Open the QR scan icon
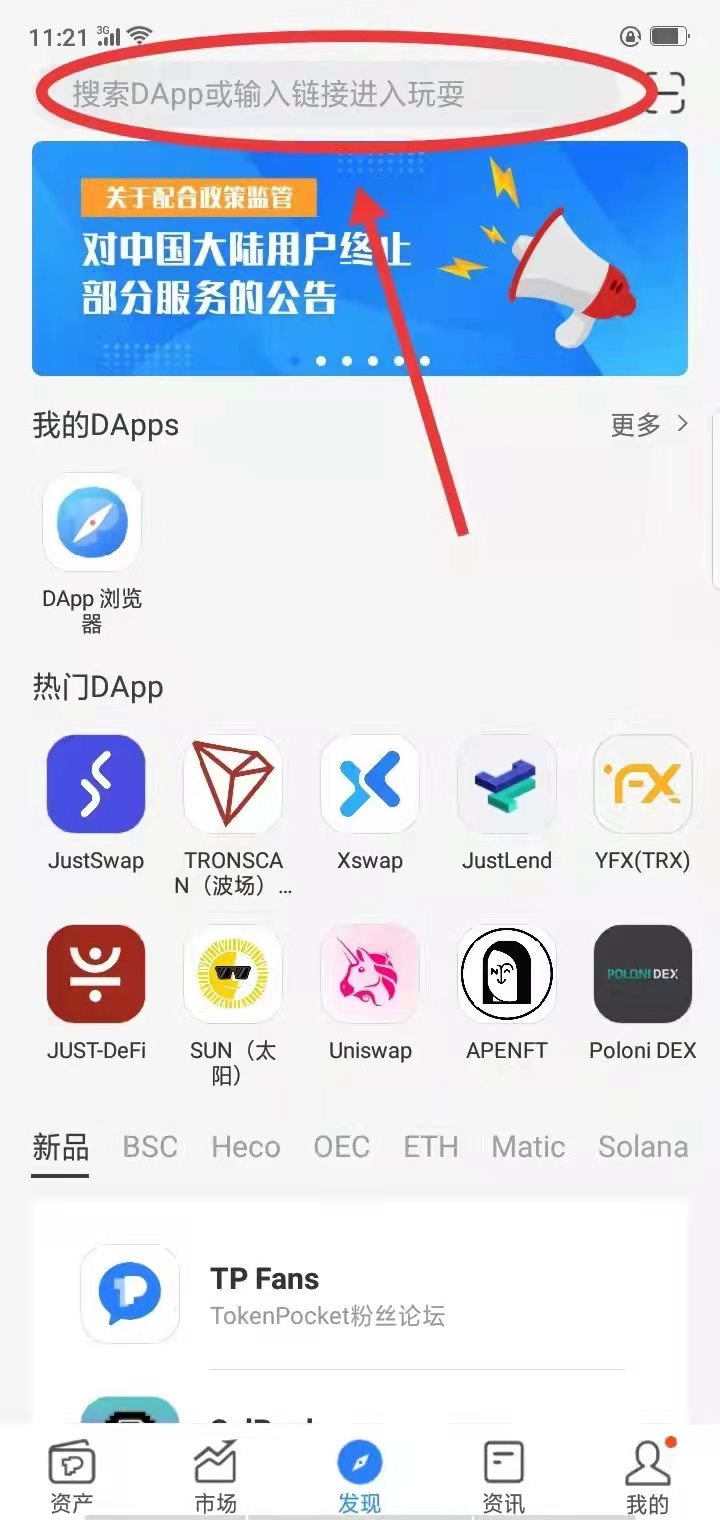Image resolution: width=720 pixels, height=1520 pixels. (x=665, y=93)
